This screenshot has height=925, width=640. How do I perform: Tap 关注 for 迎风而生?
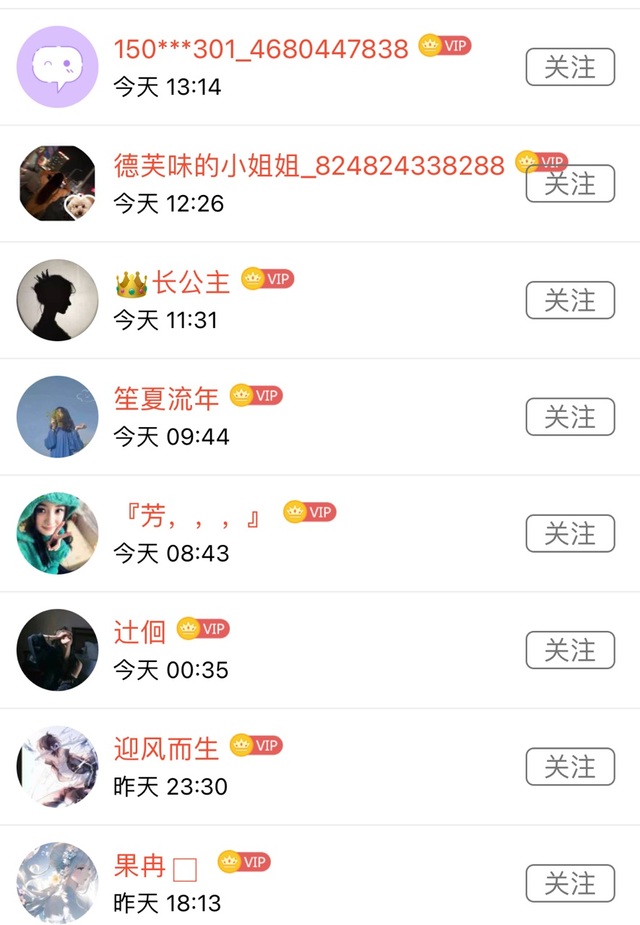tap(570, 767)
